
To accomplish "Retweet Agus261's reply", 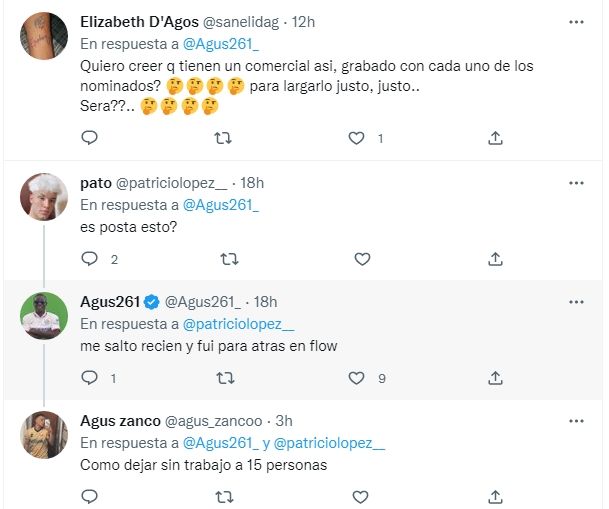I will [225, 378].
